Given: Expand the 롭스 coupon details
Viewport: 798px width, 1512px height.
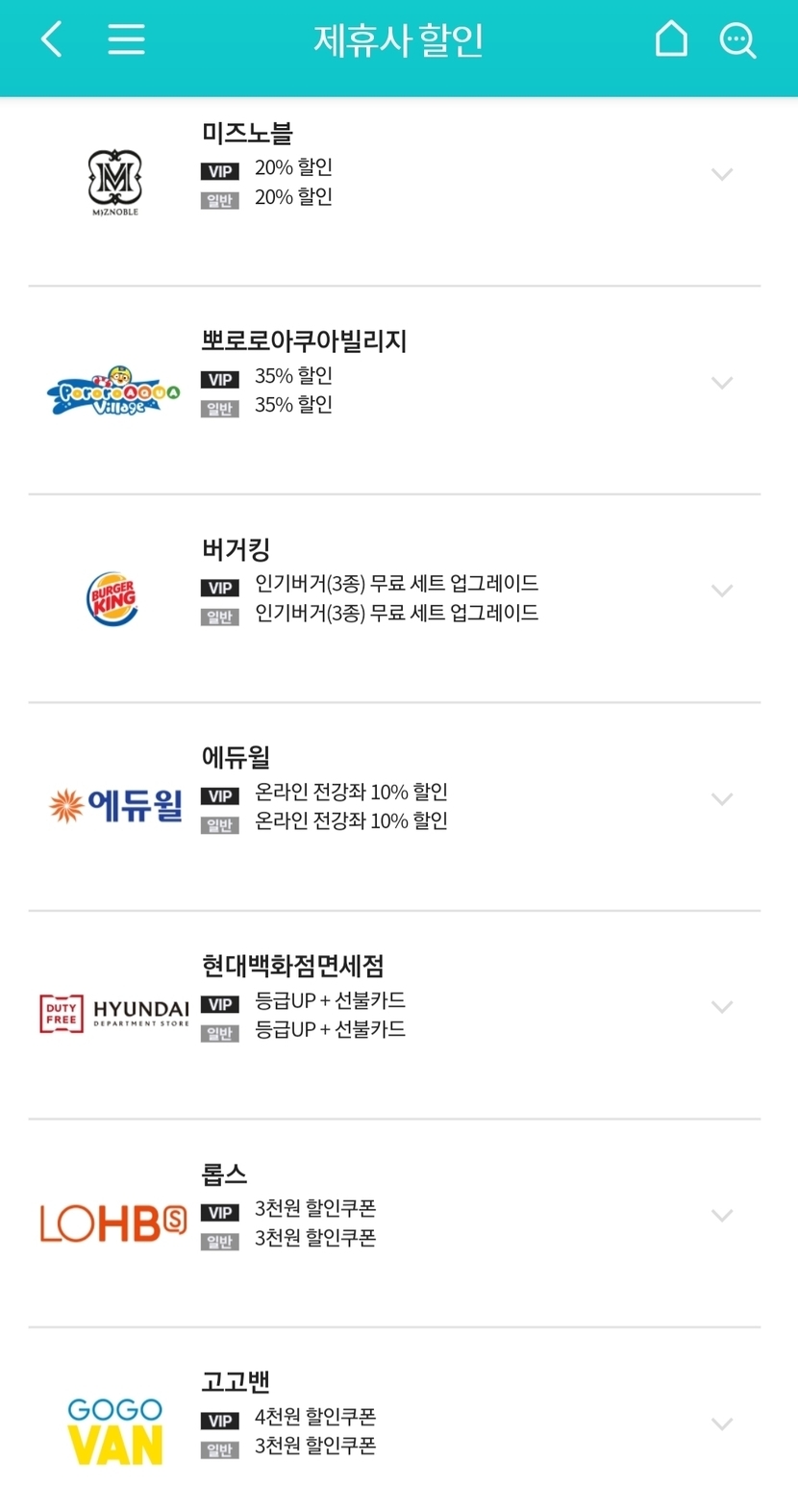Looking at the screenshot, I should [x=721, y=1216].
